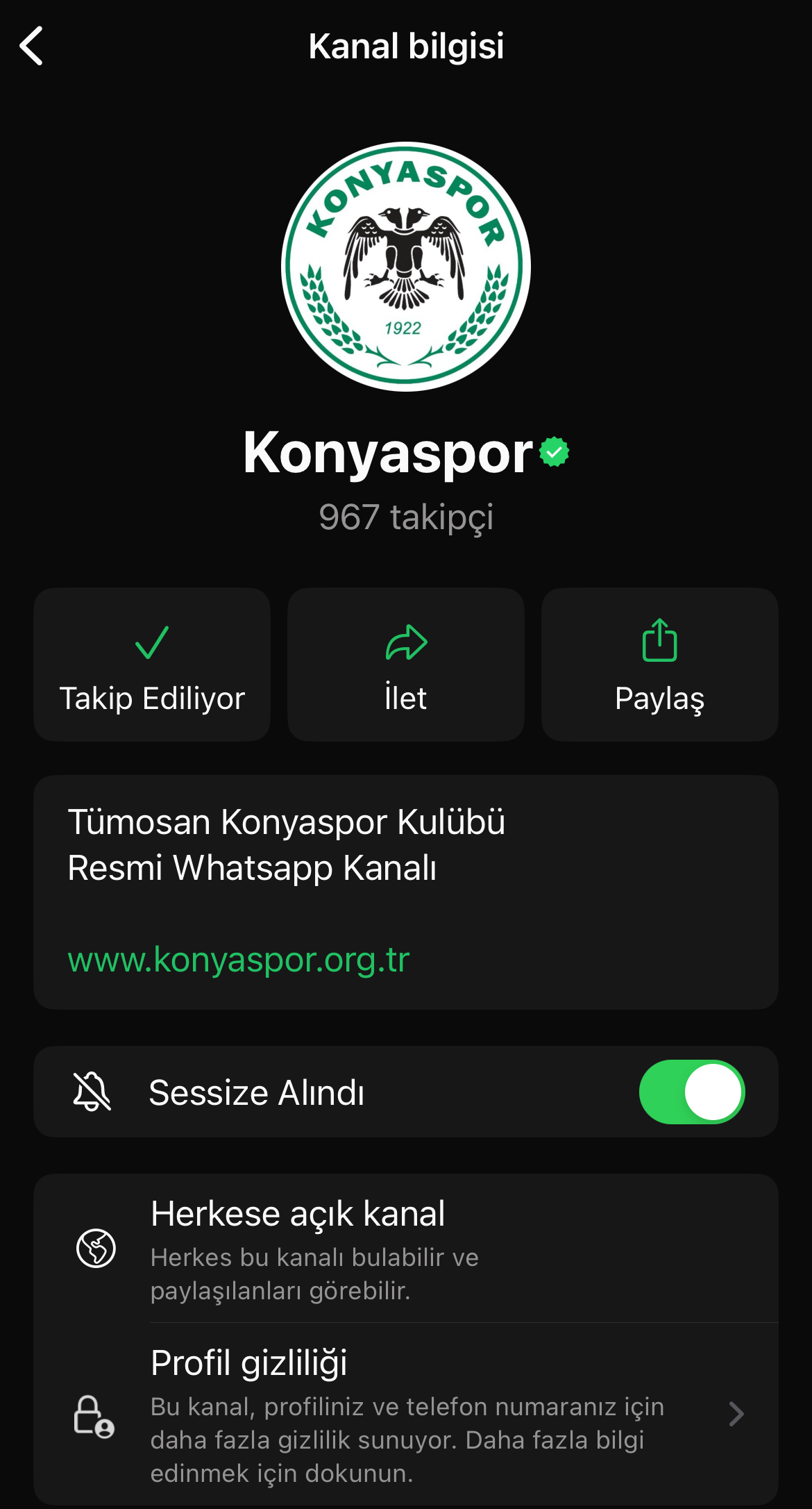Open Profil gizliliği details
Viewport: 812px width, 1509px height.
click(406, 1413)
